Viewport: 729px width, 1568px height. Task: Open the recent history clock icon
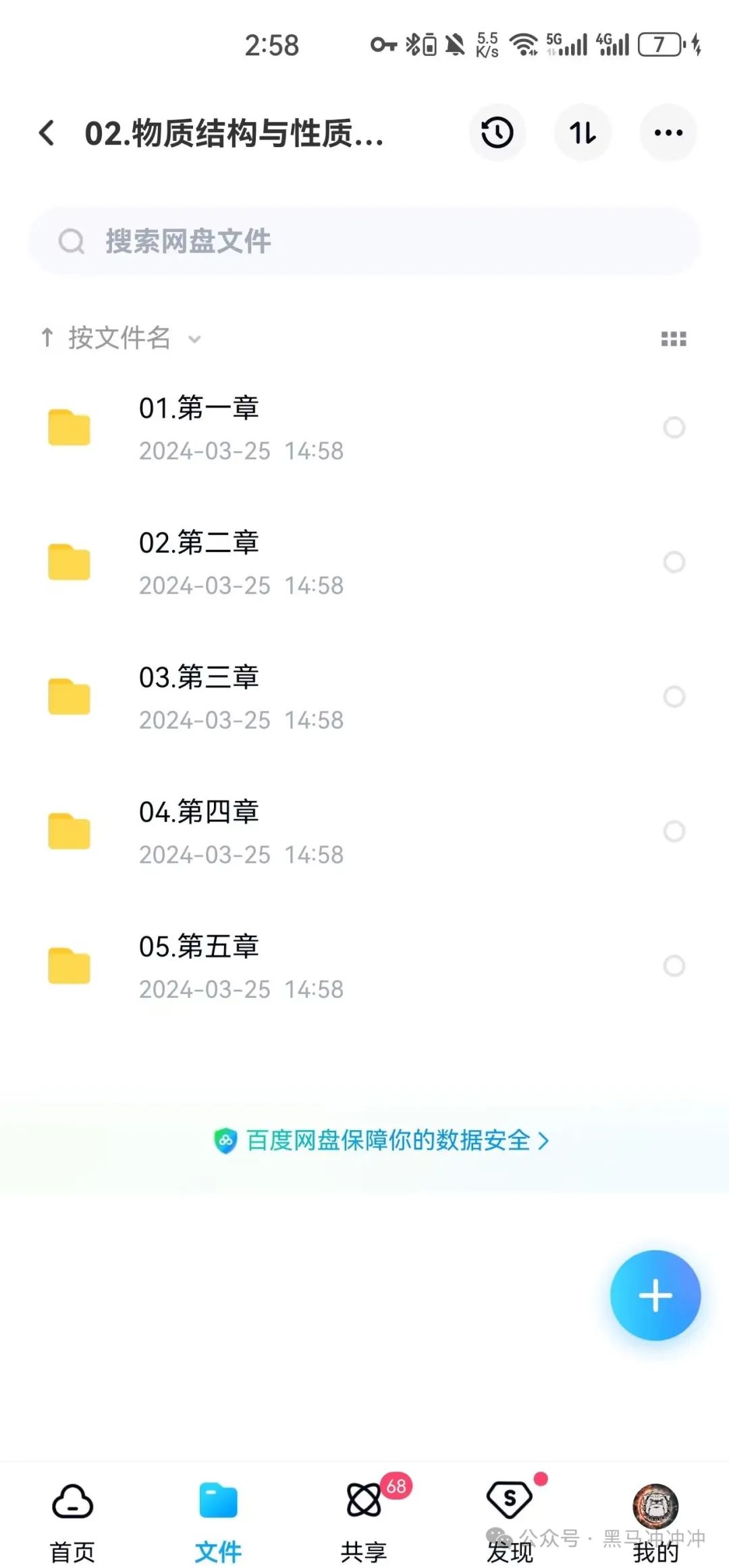click(x=497, y=133)
